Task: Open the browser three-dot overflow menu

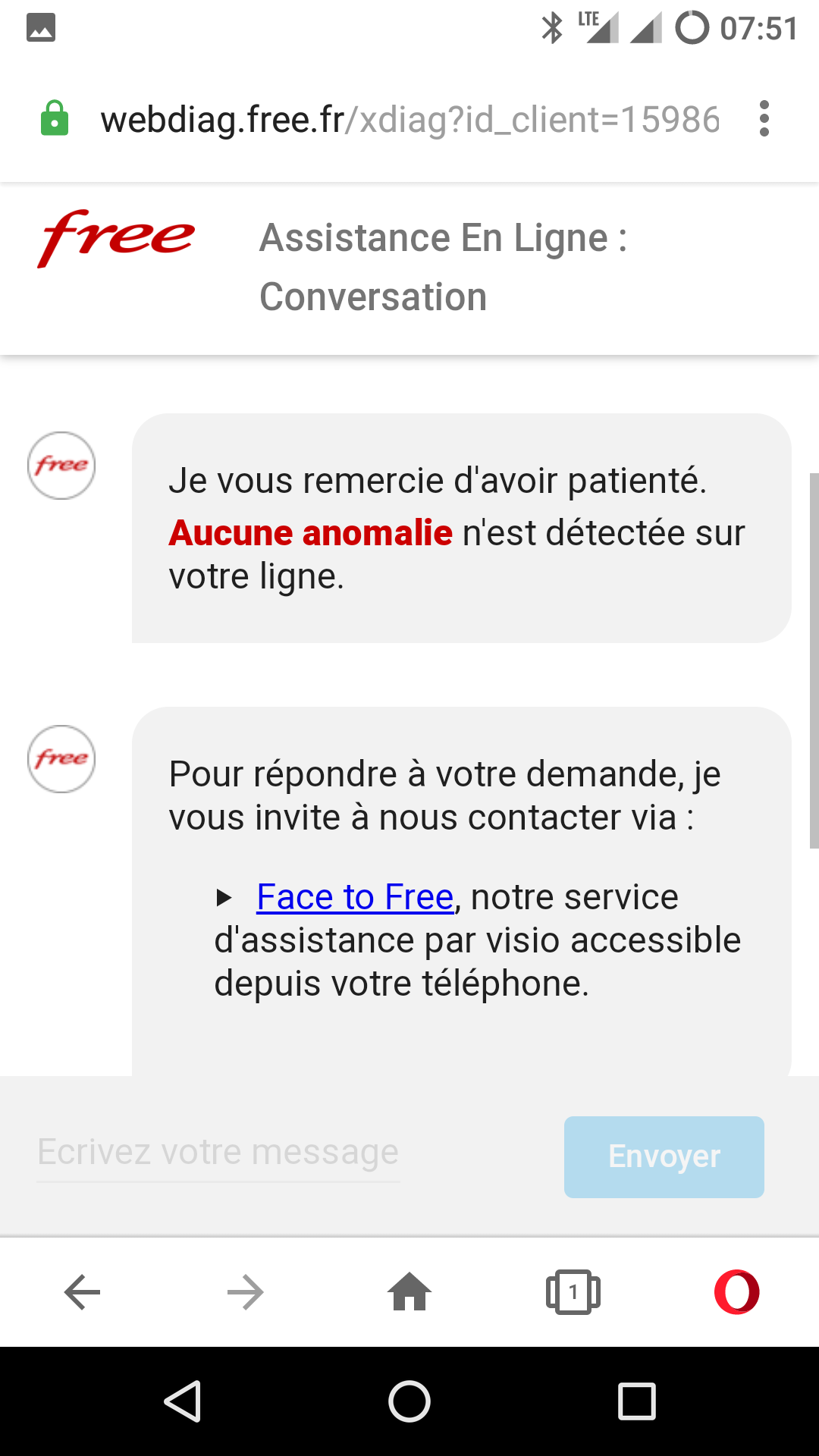Action: click(x=764, y=119)
